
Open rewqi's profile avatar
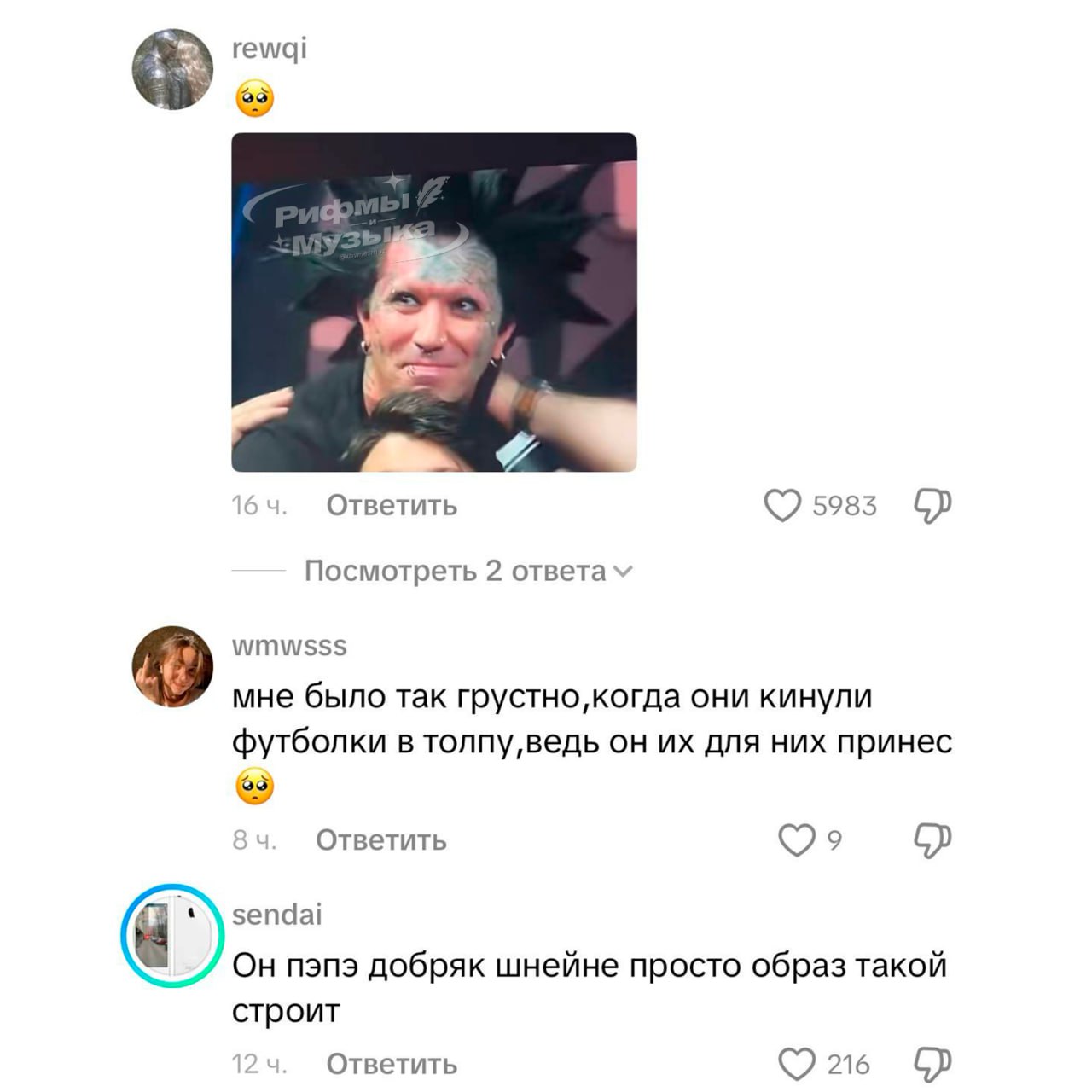pyautogui.click(x=172, y=69)
